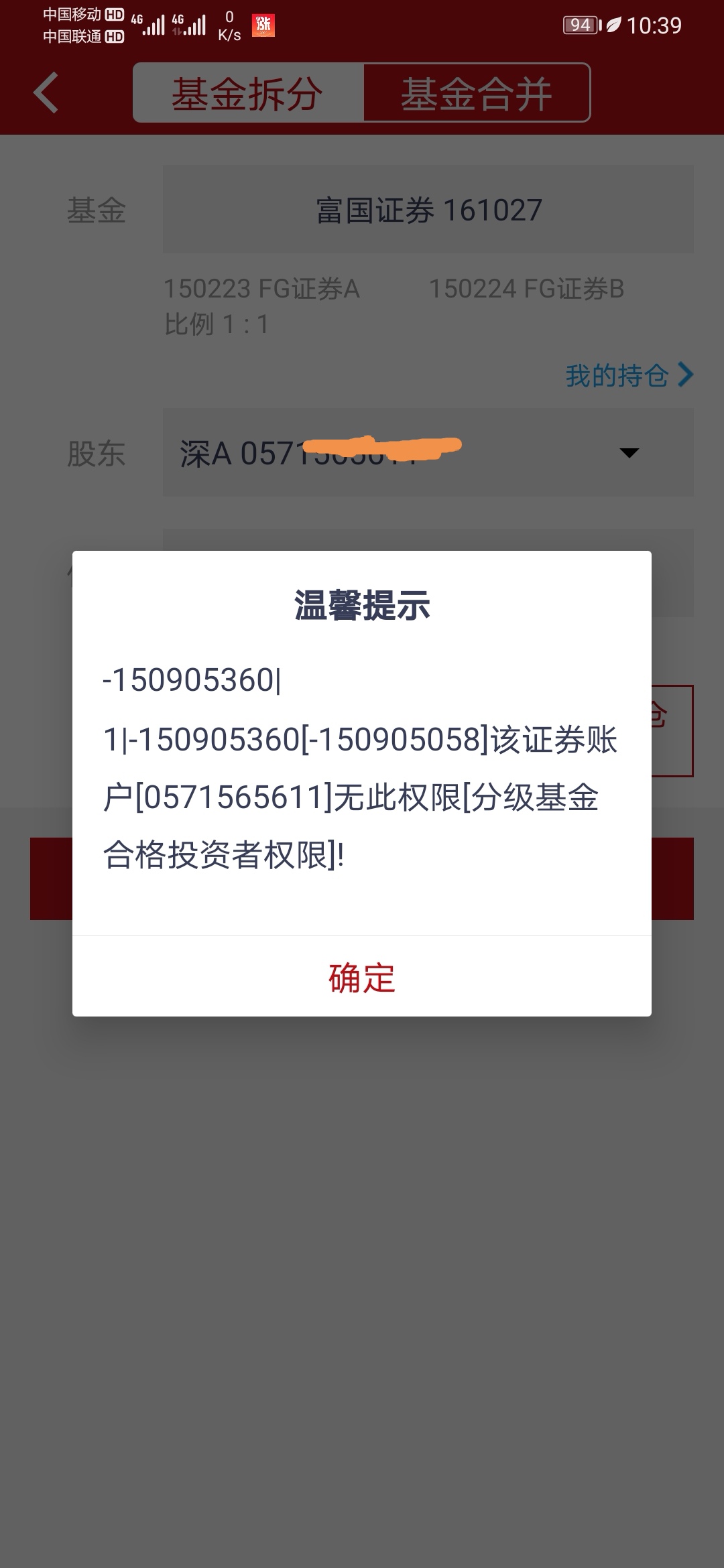Expand the 股东 account dropdown
The width and height of the screenshot is (724, 1568).
pyautogui.click(x=629, y=453)
